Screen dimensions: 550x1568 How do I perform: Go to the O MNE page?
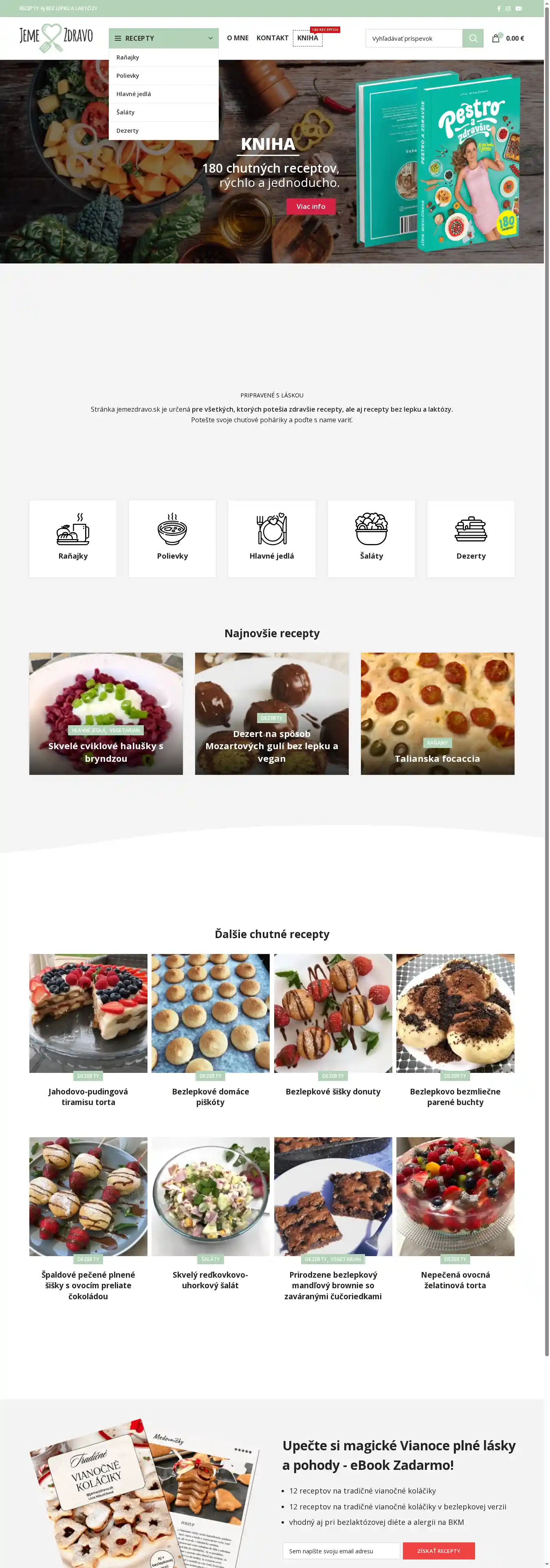click(238, 38)
